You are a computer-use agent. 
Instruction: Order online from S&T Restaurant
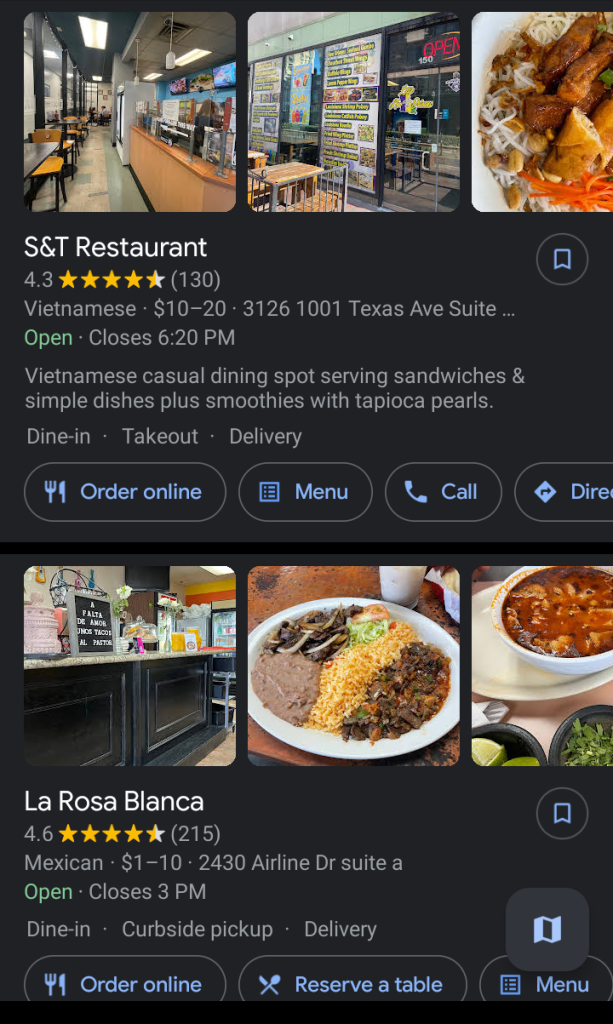[x=125, y=492]
